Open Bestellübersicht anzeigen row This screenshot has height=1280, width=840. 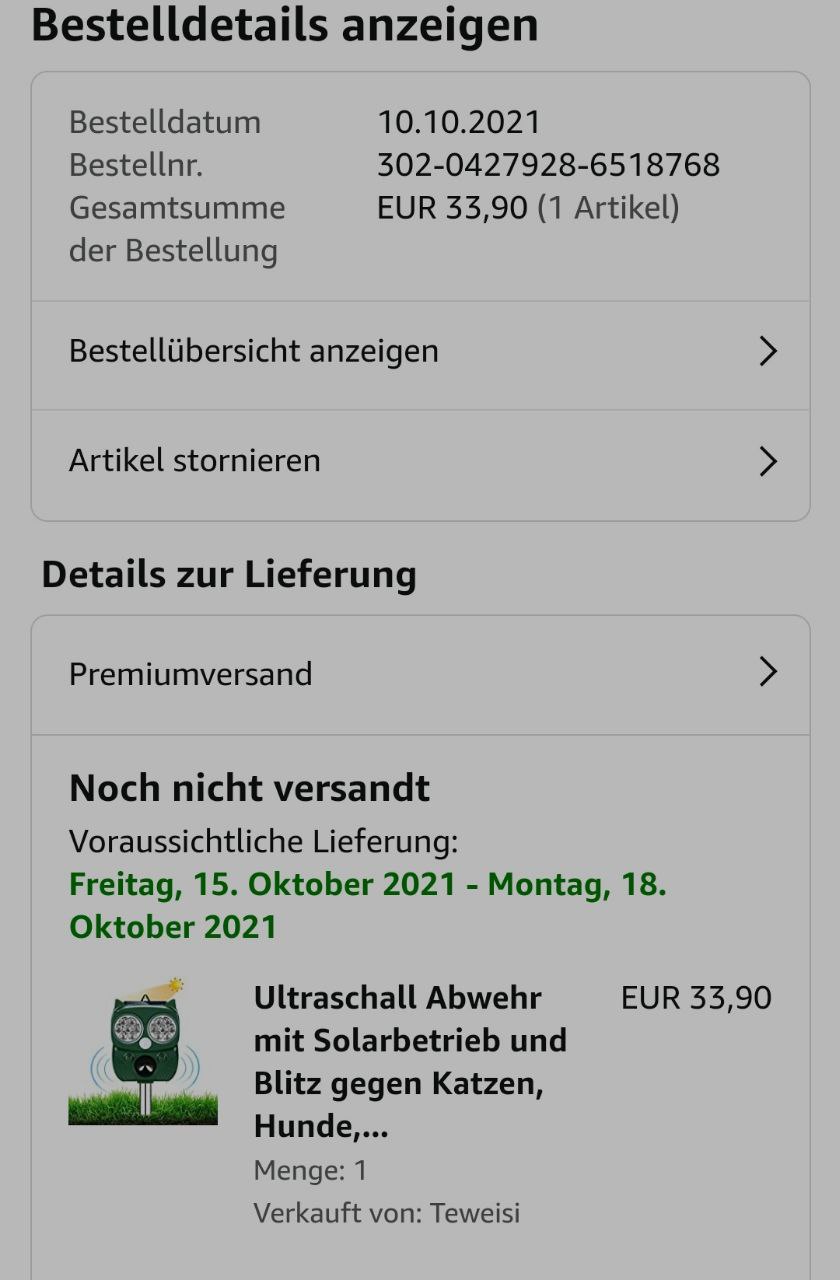tap(420, 352)
